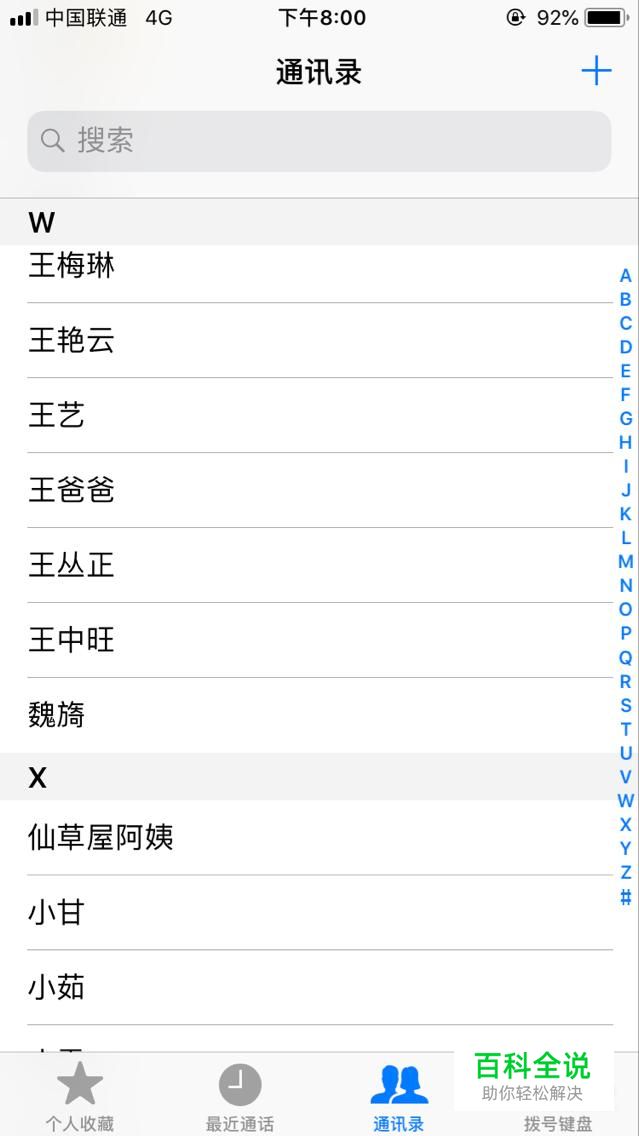This screenshot has width=639, height=1136.
Task: Open contact 王艳云
Action: tap(71, 341)
